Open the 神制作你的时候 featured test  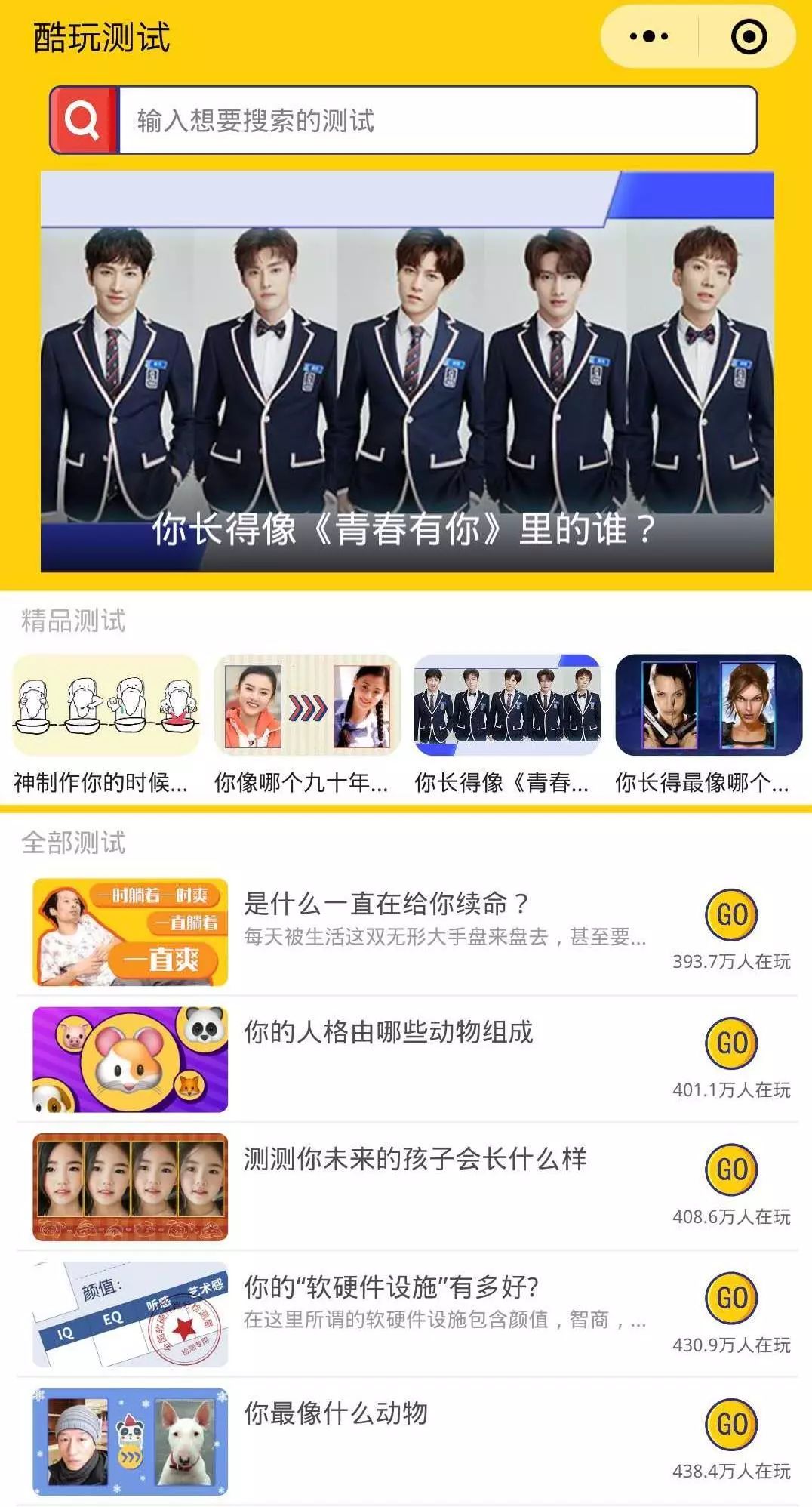pos(106,723)
